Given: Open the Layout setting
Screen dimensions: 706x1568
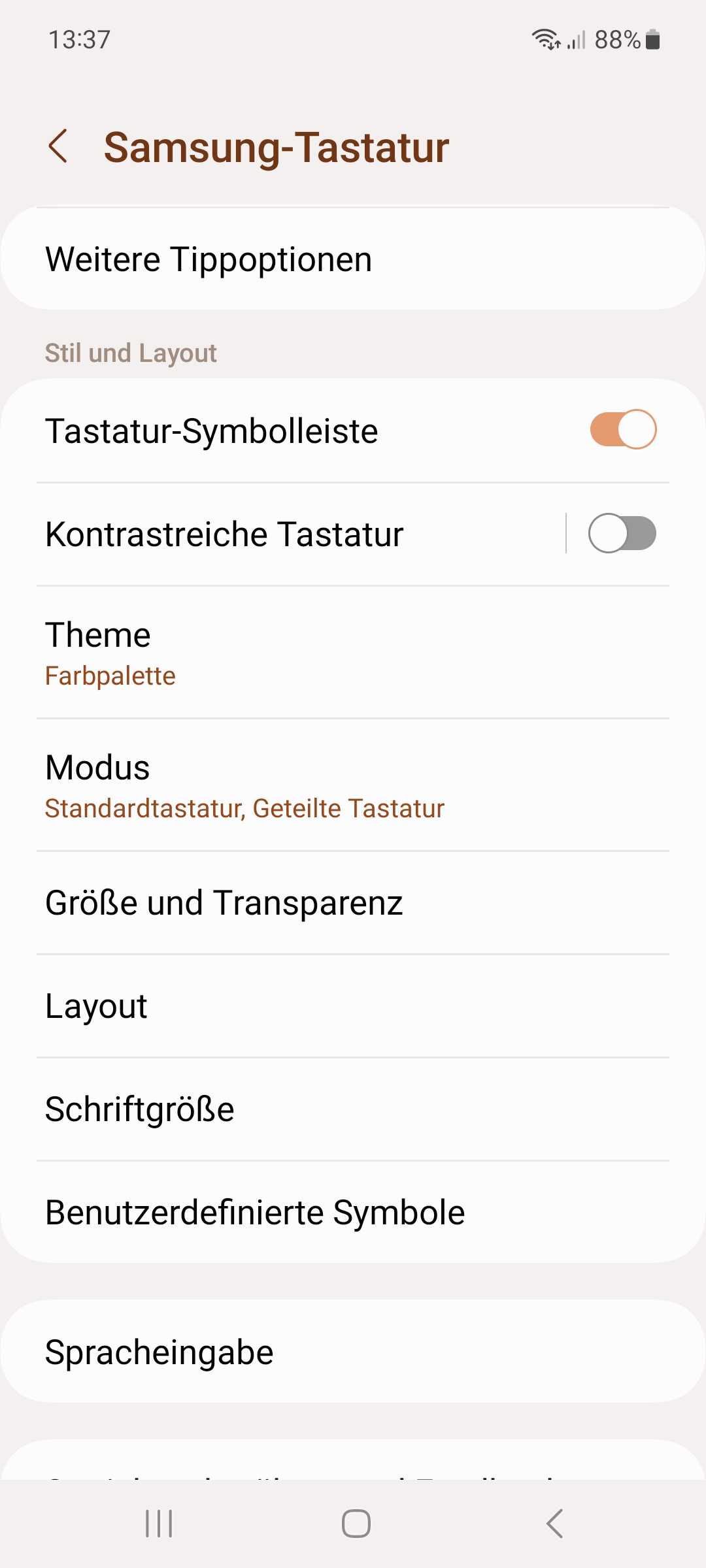Looking at the screenshot, I should [353, 1006].
